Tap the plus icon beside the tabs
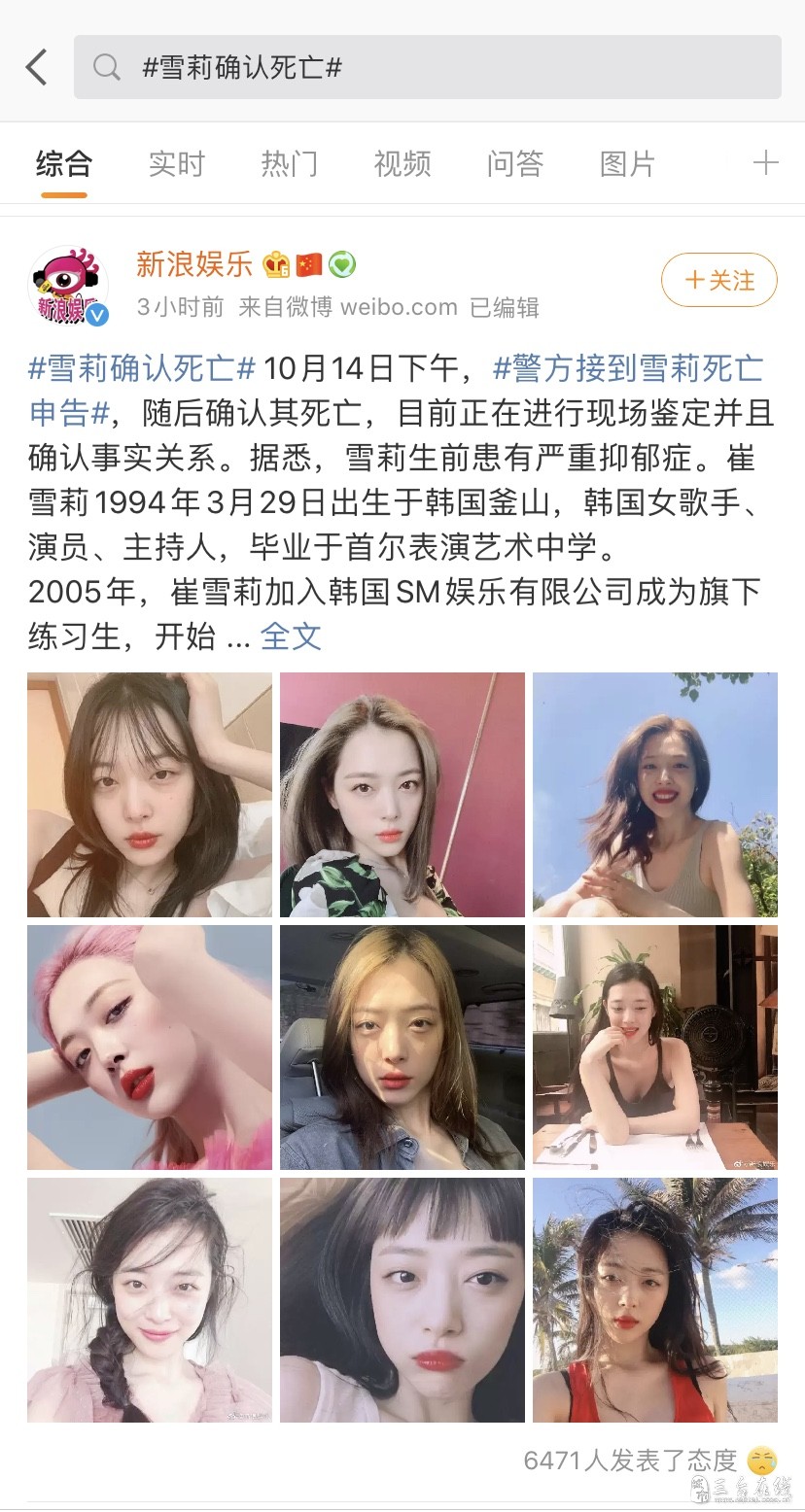This screenshot has height=1512, width=805. tap(765, 162)
